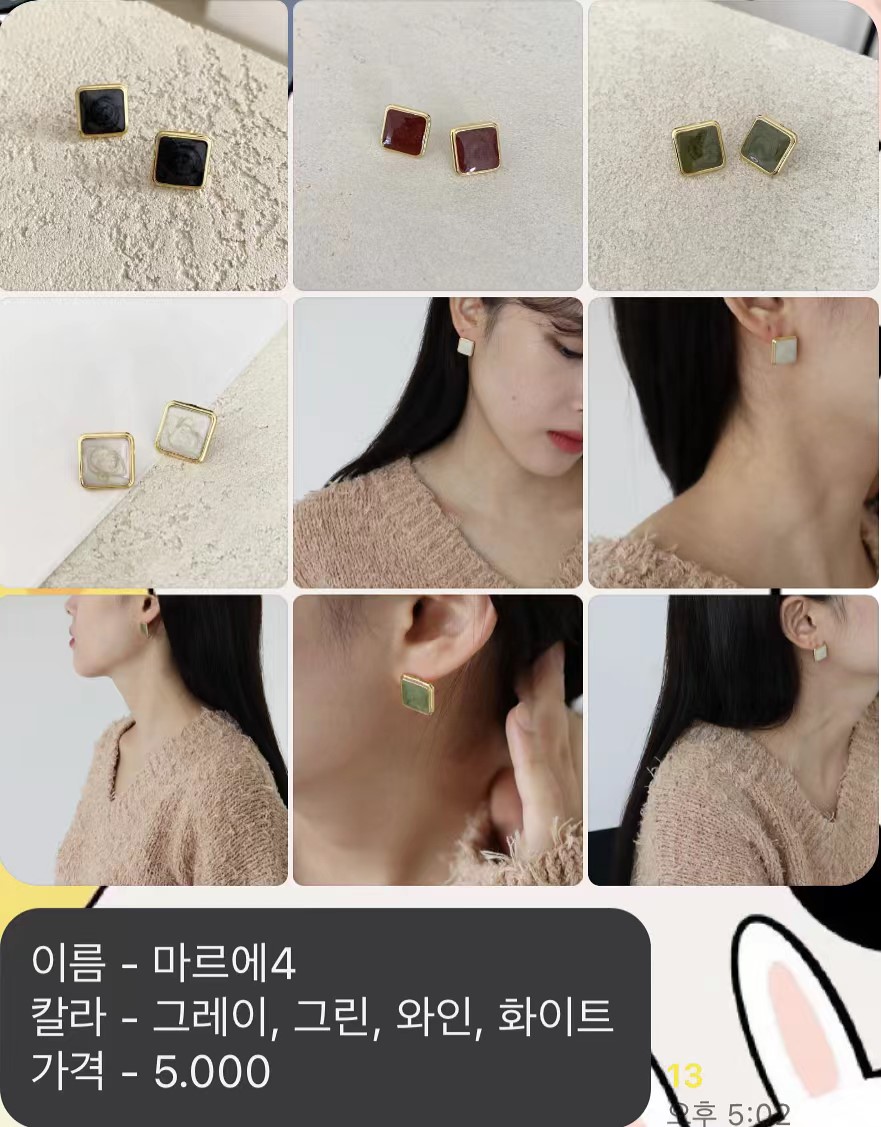The height and width of the screenshot is (1127, 881).
Task: Open the wine red earrings photo
Action: [x=437, y=146]
